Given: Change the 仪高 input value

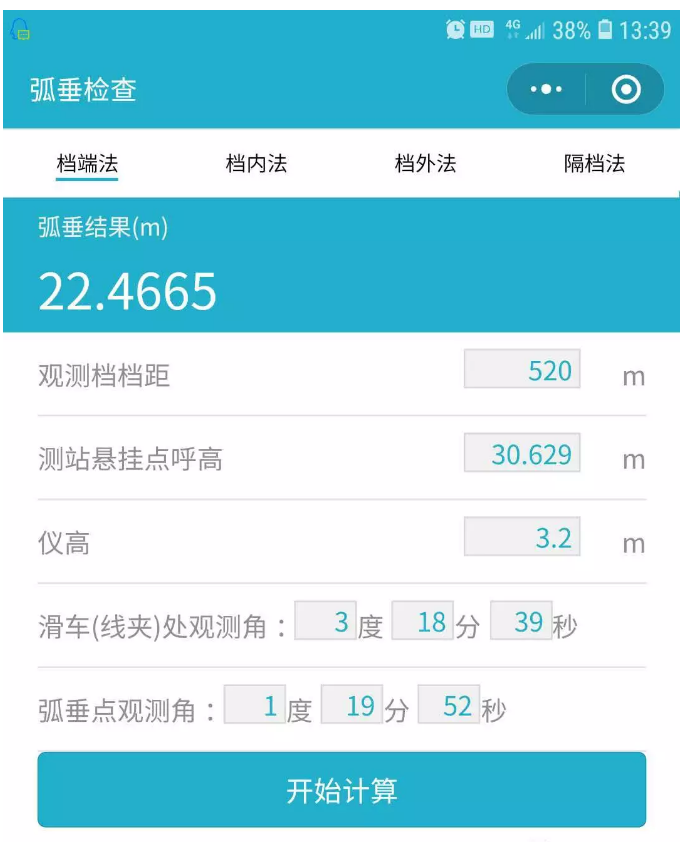Looking at the screenshot, I should point(522,539).
